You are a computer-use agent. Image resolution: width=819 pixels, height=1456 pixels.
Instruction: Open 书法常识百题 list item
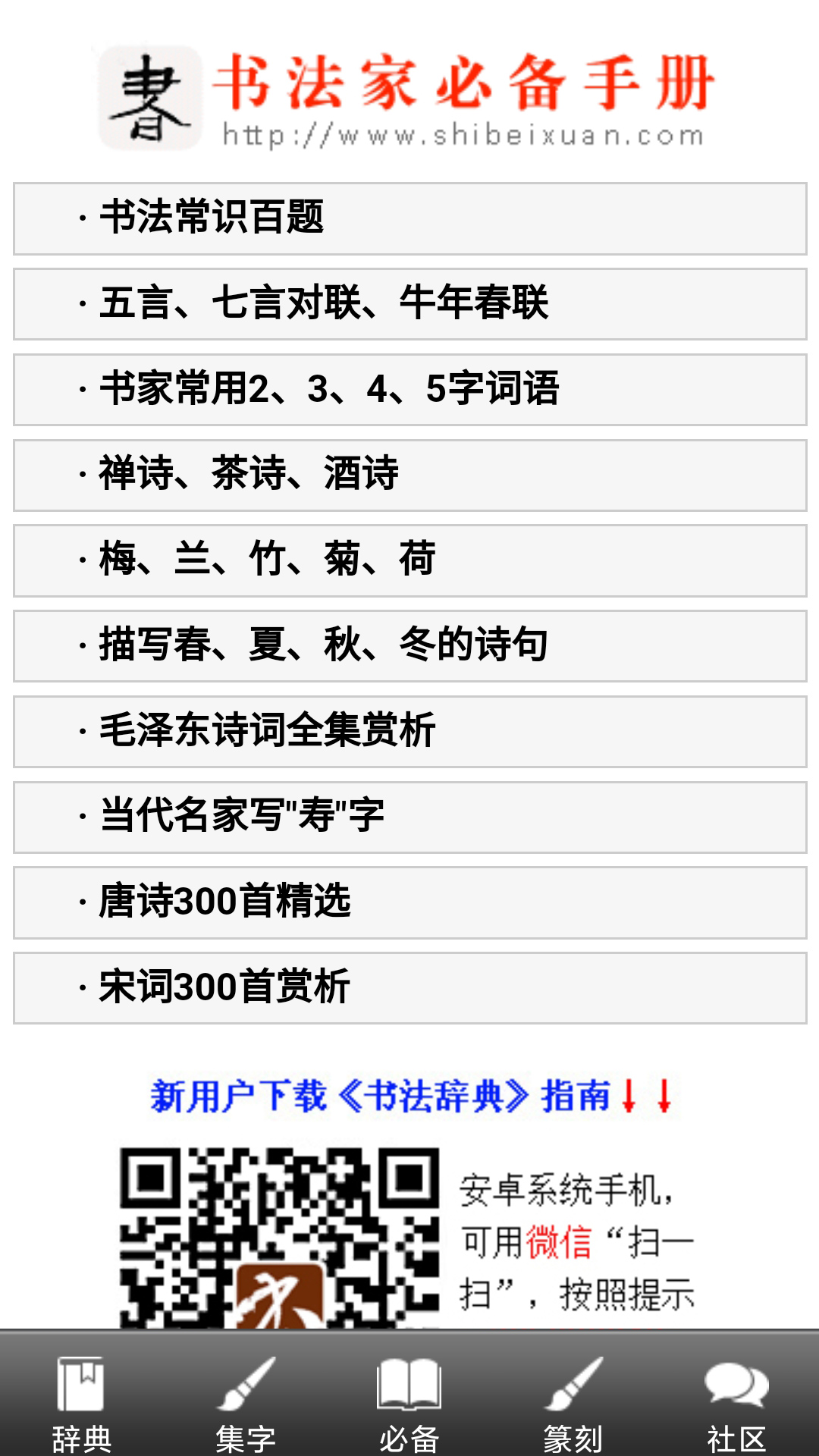(409, 218)
